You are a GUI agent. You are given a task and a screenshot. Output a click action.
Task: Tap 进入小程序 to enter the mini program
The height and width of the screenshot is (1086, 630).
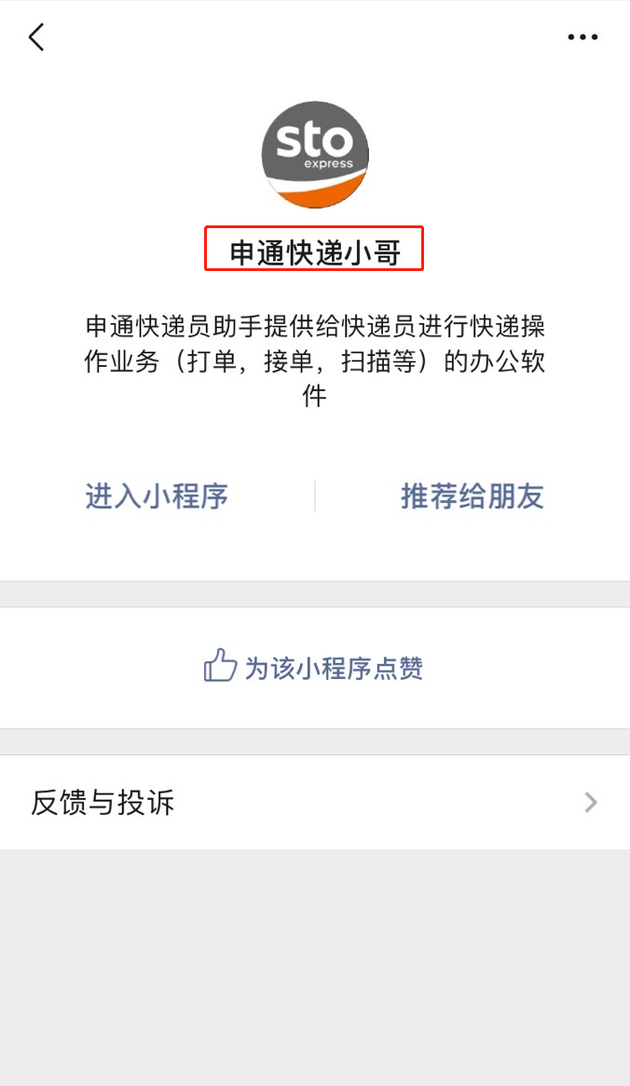click(x=157, y=496)
